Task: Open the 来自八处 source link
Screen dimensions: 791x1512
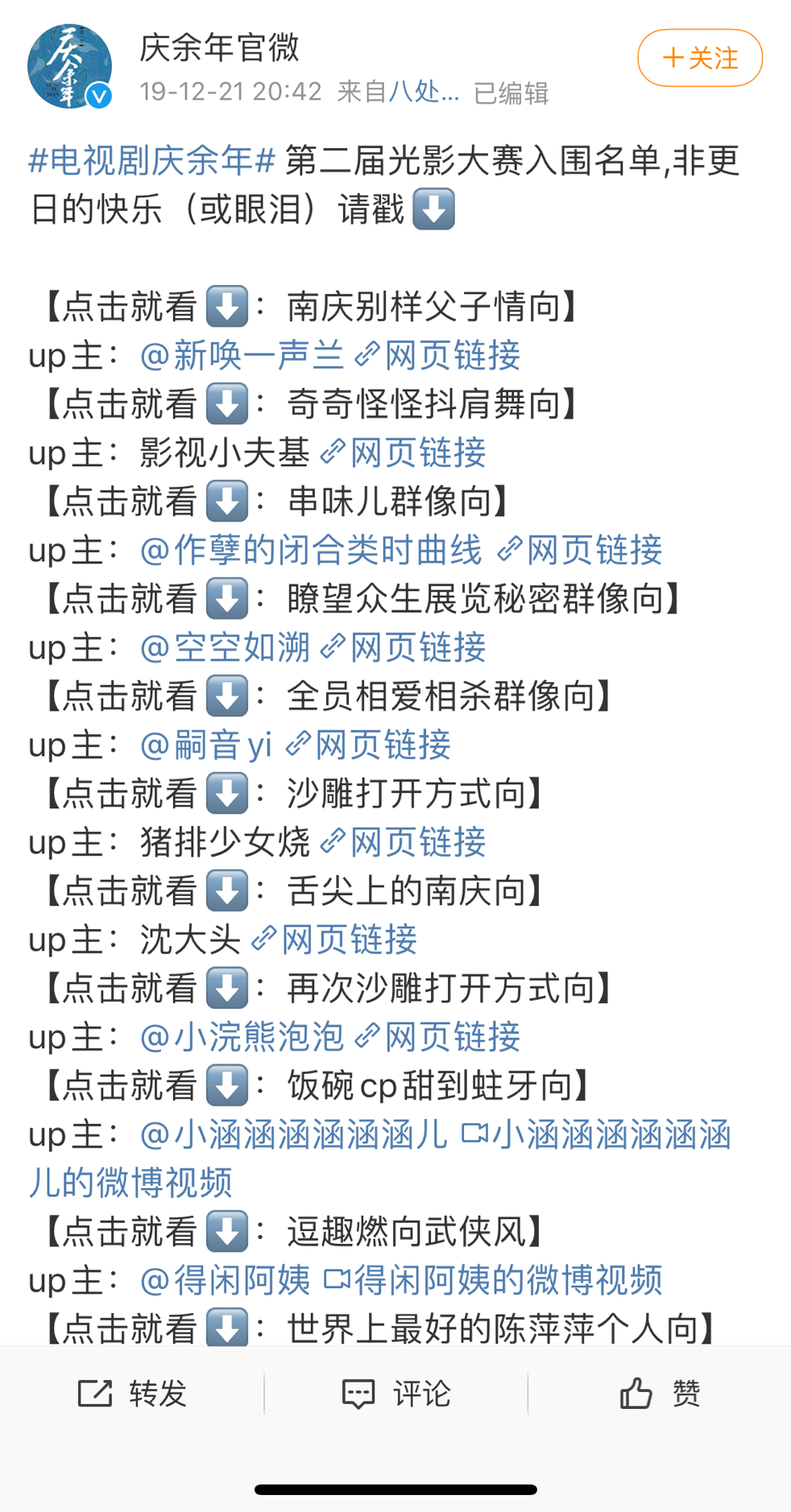Action: [398, 92]
